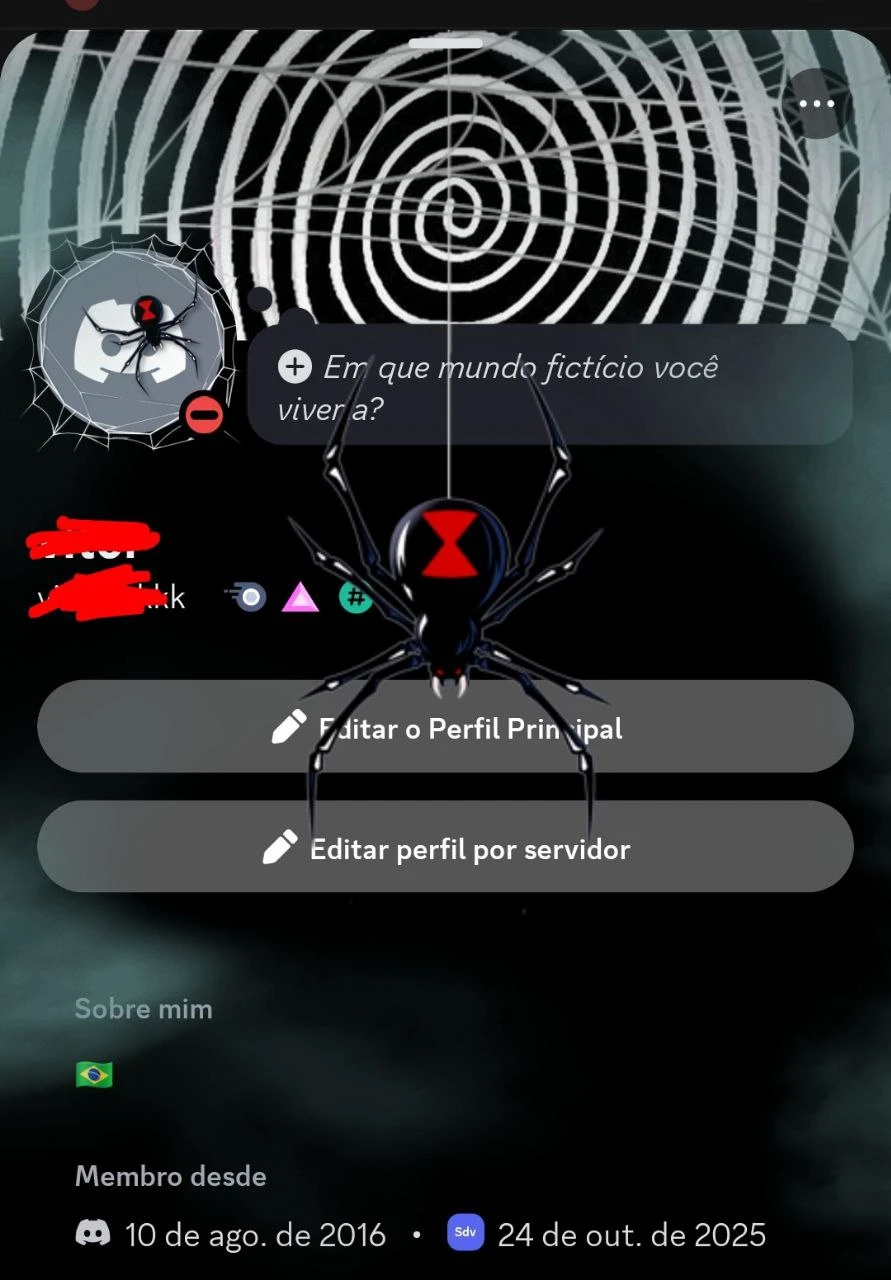Expand the profile sheet via the drag handle
Image resolution: width=891 pixels, height=1280 pixels.
pyautogui.click(x=445, y=42)
